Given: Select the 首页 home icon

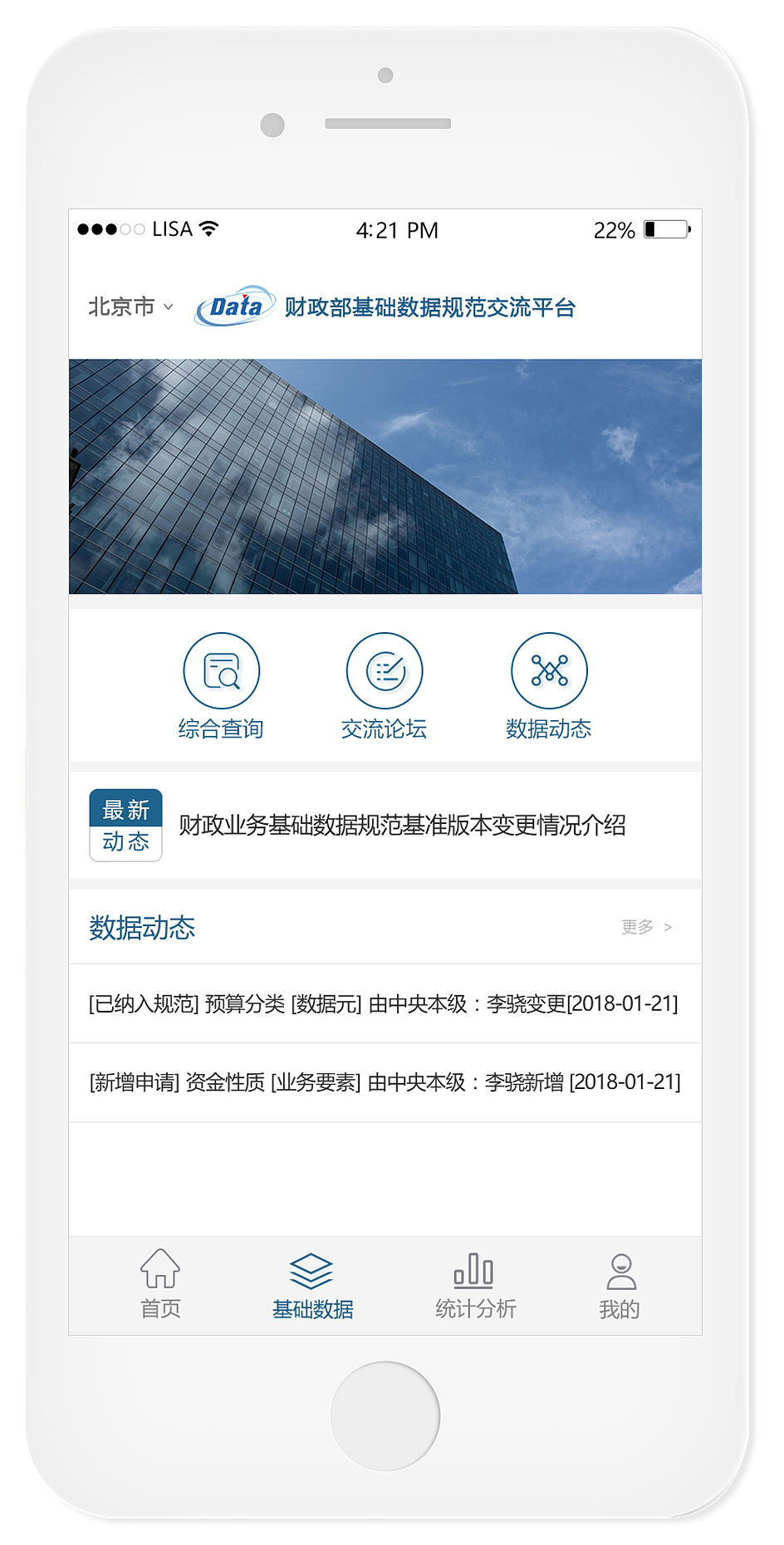Looking at the screenshot, I should pyautogui.click(x=159, y=1269).
